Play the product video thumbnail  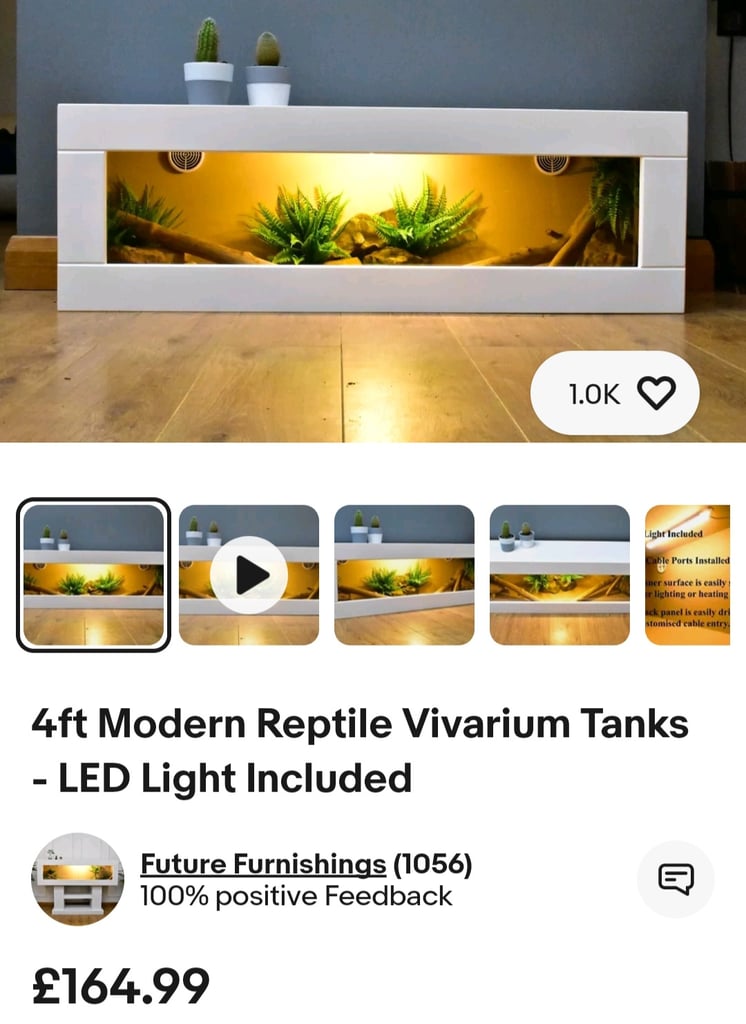tap(249, 575)
